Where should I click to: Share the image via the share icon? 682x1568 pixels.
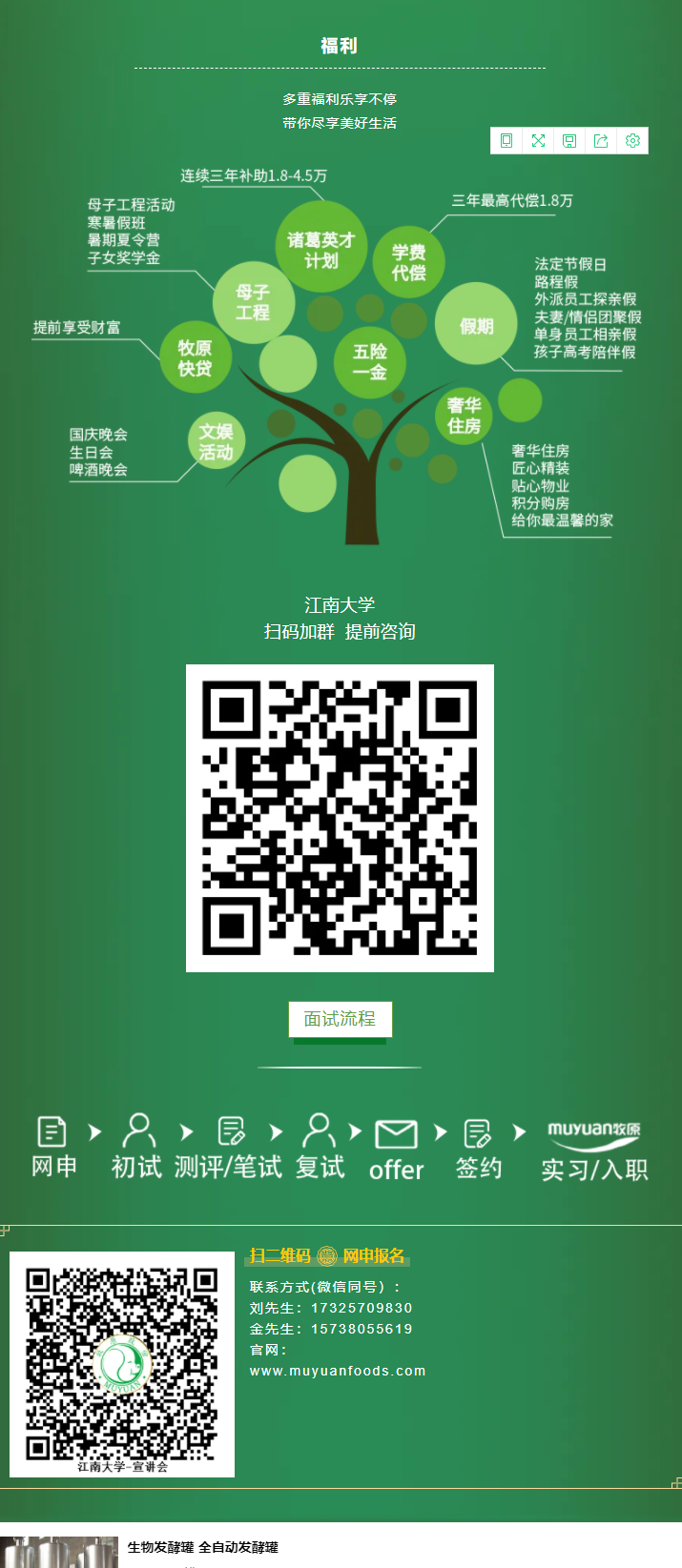[601, 141]
